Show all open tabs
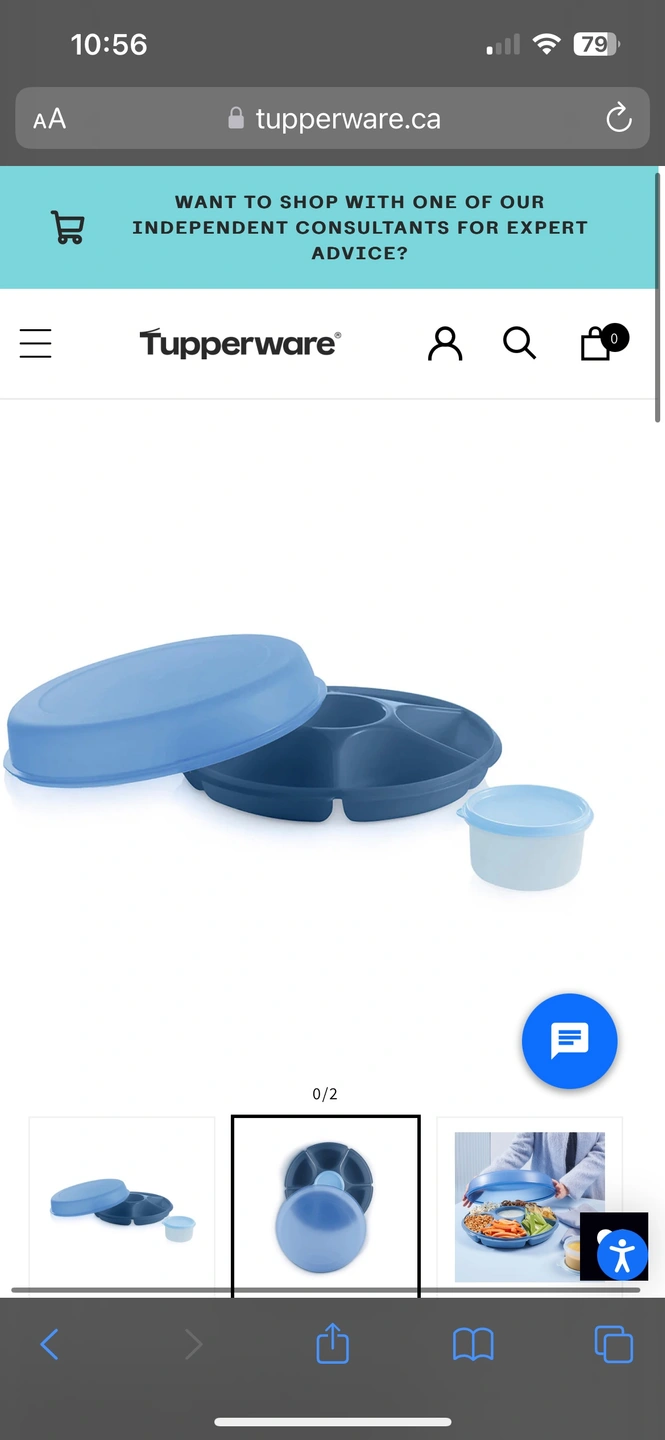665x1440 pixels. pyautogui.click(x=613, y=1344)
